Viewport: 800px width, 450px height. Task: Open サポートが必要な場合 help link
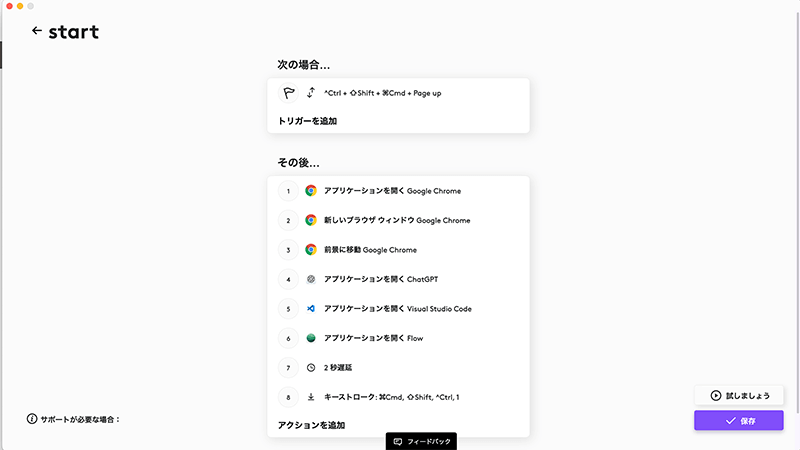pos(74,419)
